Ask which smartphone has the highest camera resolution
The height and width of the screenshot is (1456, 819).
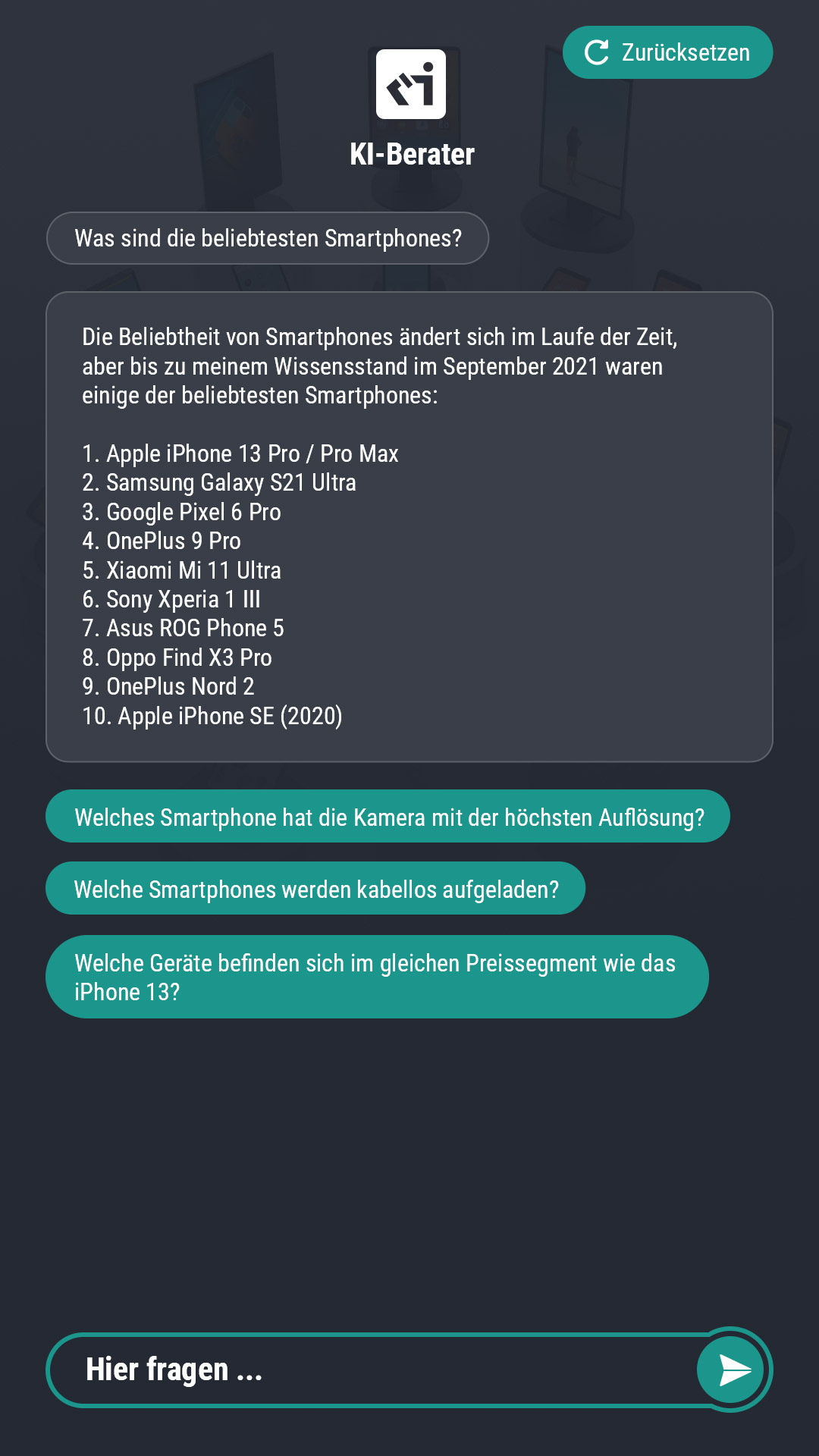388,817
